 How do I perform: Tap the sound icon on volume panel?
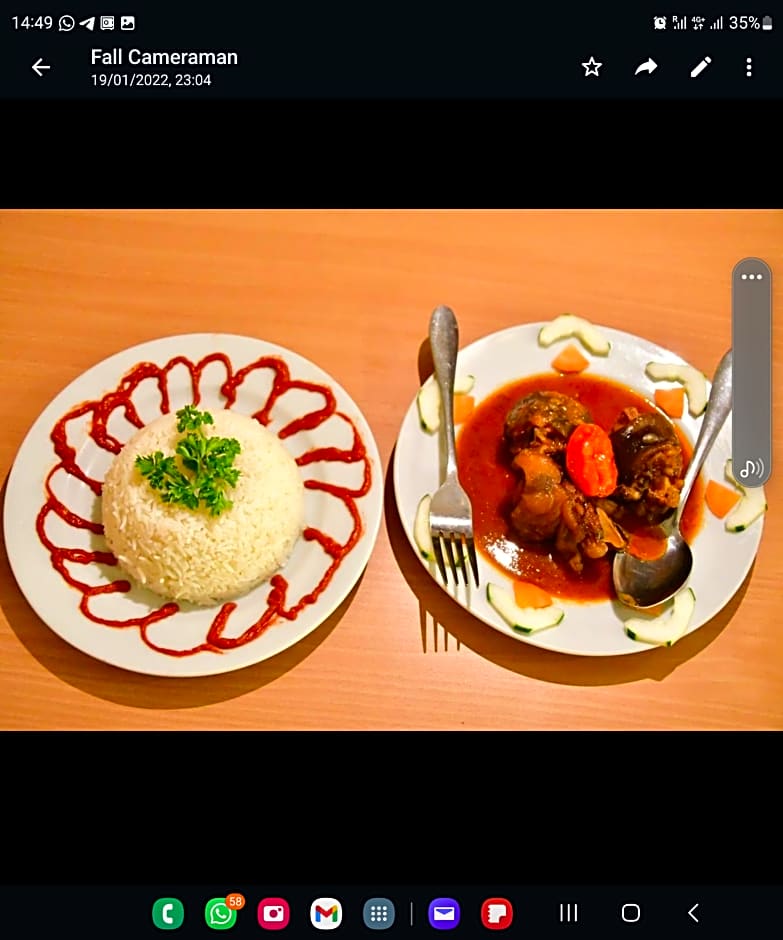click(x=751, y=467)
